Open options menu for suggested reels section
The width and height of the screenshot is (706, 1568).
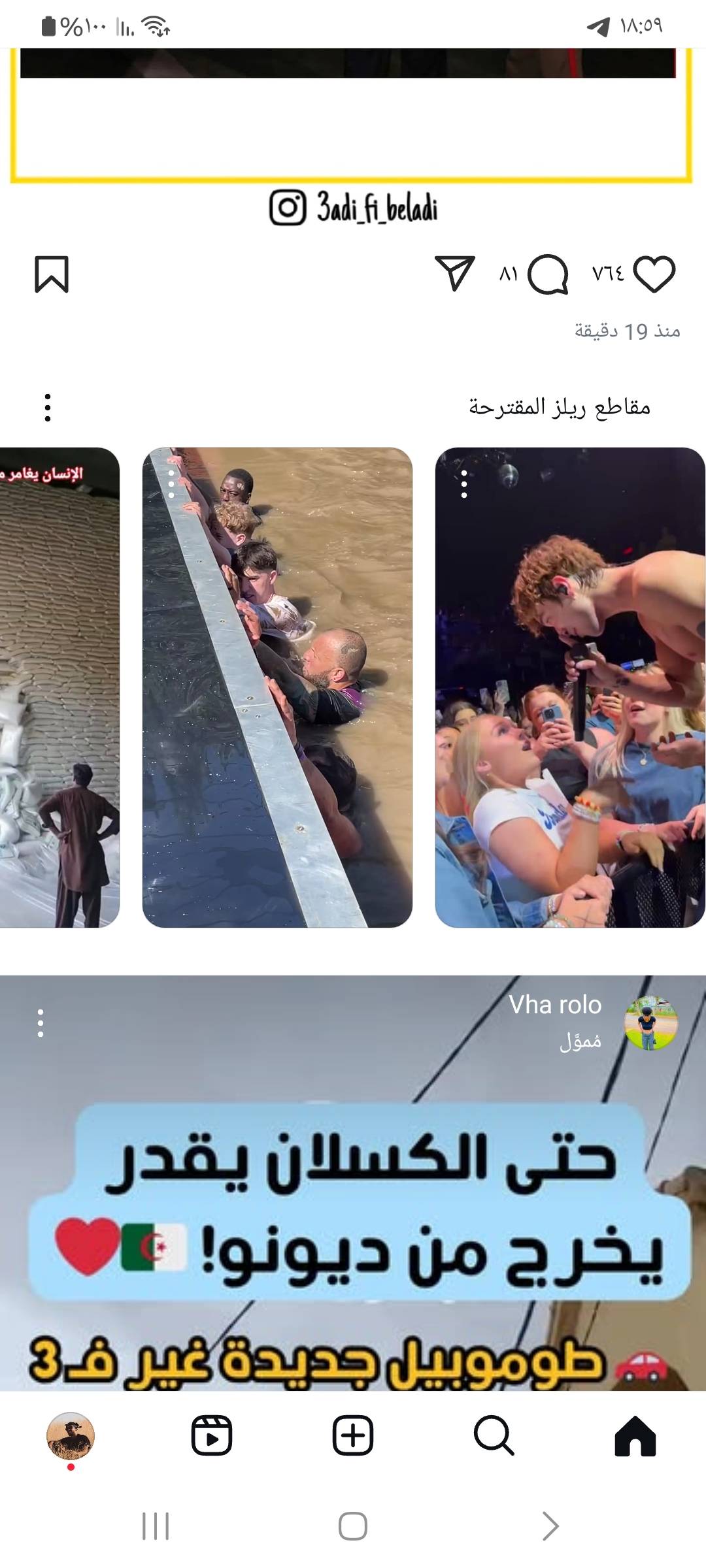(x=48, y=408)
